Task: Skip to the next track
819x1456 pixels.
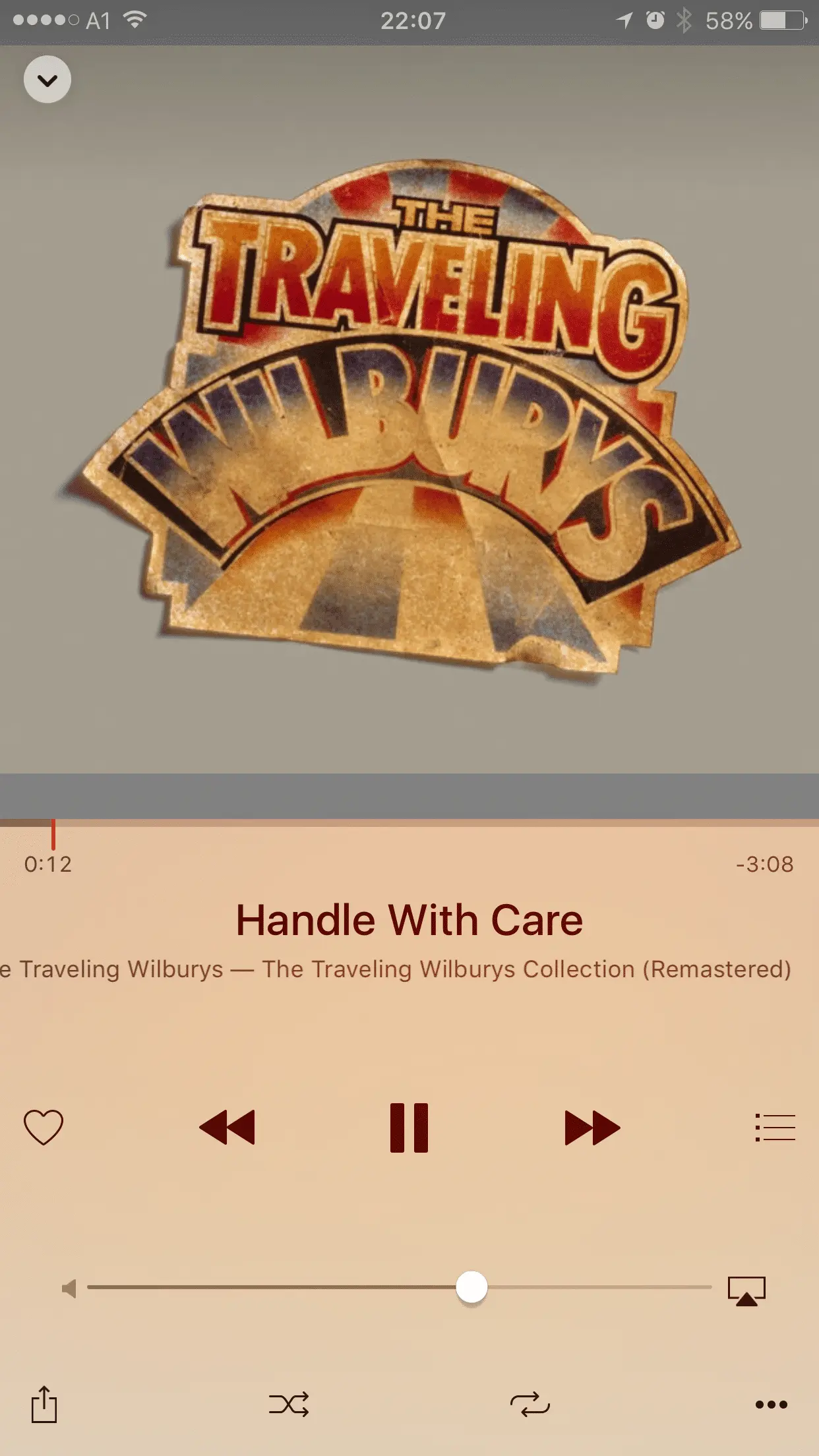Action: click(591, 1128)
